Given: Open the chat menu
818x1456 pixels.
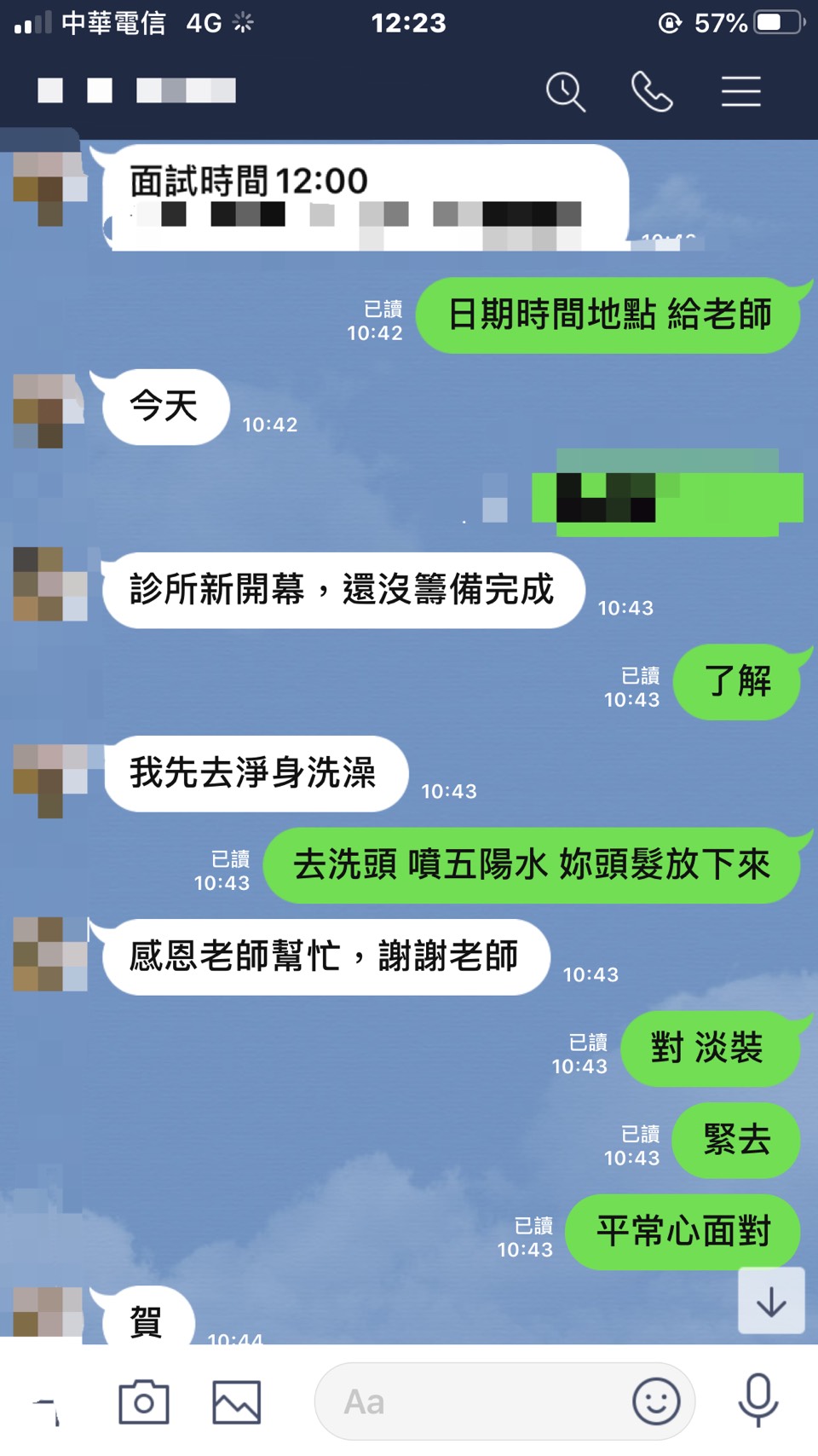Looking at the screenshot, I should (x=740, y=91).
